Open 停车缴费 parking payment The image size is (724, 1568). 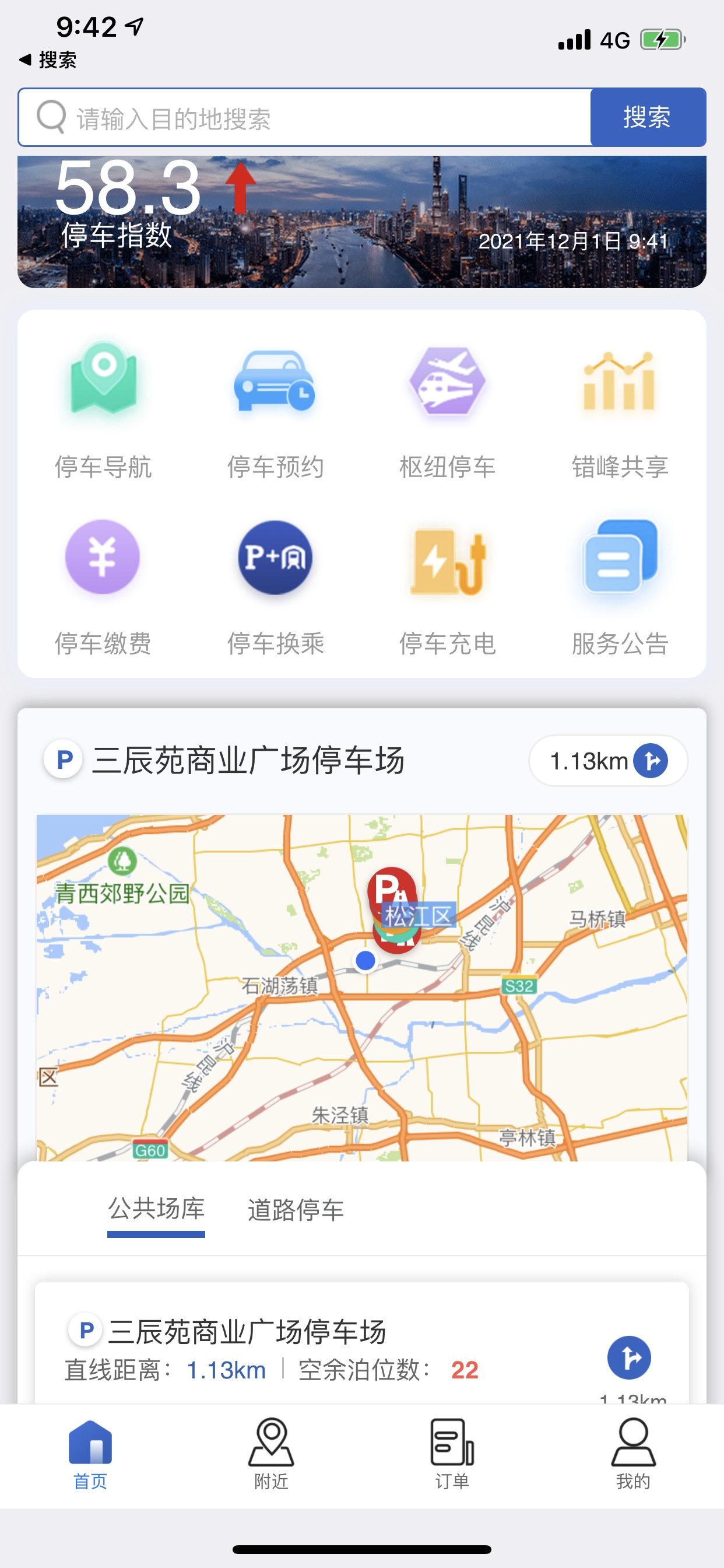103,586
